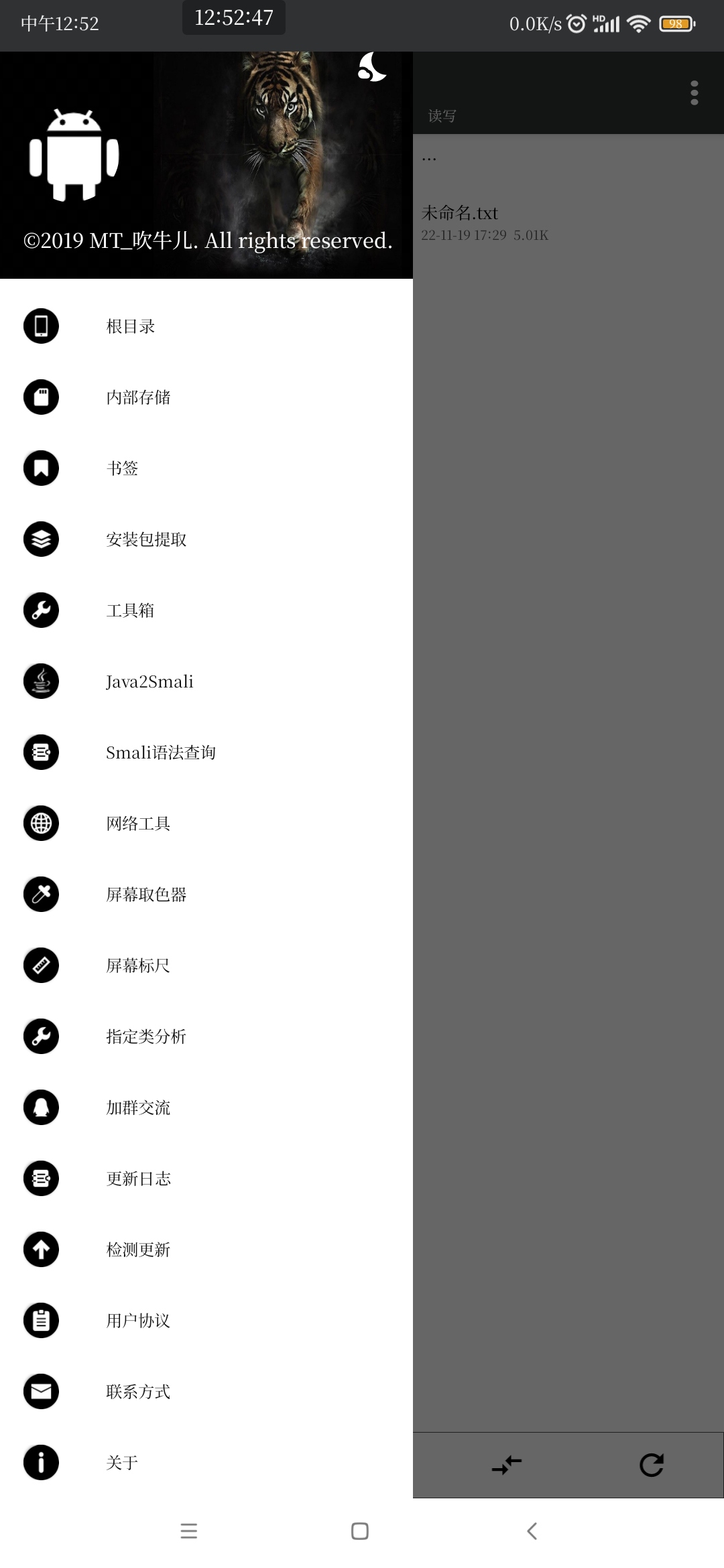The height and width of the screenshot is (1568, 724).
Task: Tap 加群交流 to join the group
Action: [x=206, y=1108]
